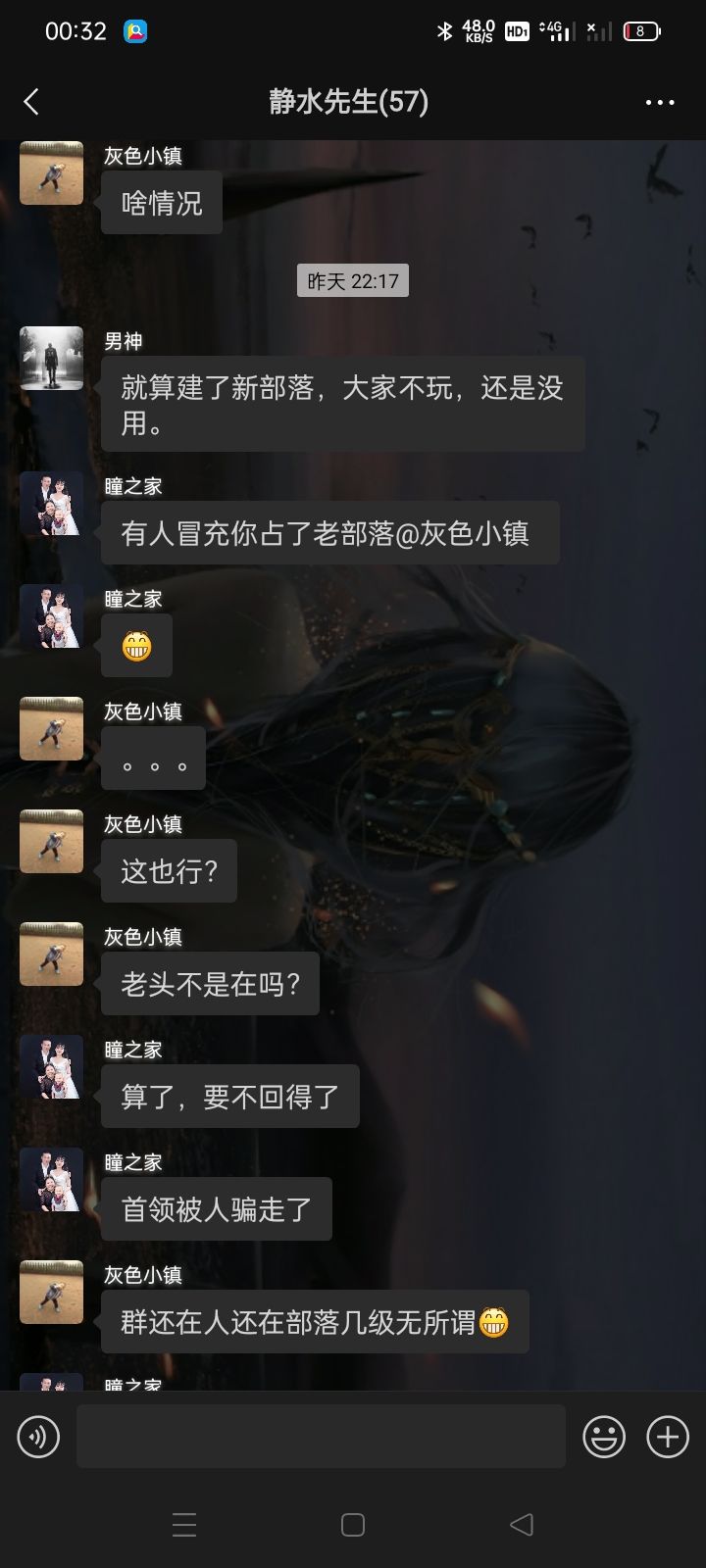Tap the back arrow to exit chat
This screenshot has height=1568, width=706.
(x=31, y=101)
